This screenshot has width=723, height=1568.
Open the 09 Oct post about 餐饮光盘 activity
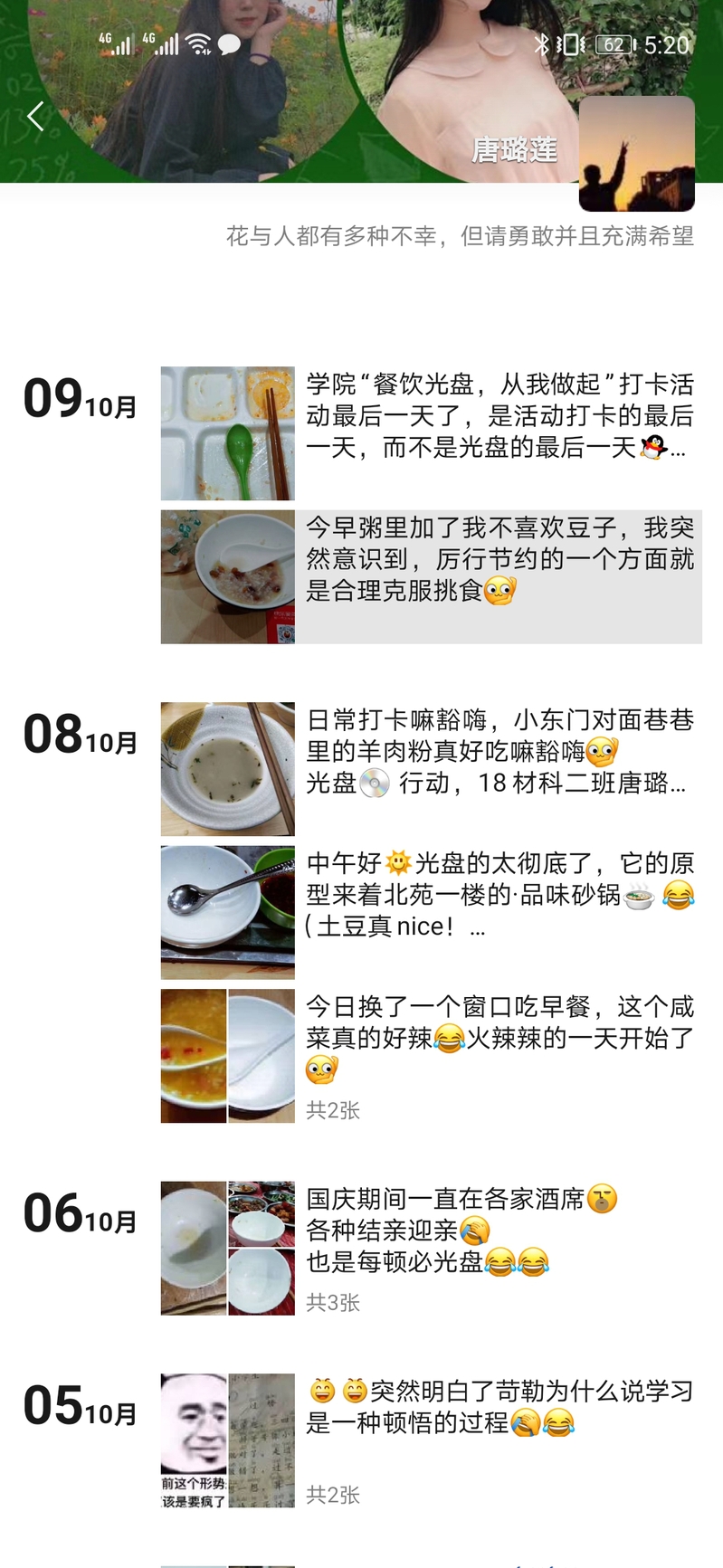point(498,416)
